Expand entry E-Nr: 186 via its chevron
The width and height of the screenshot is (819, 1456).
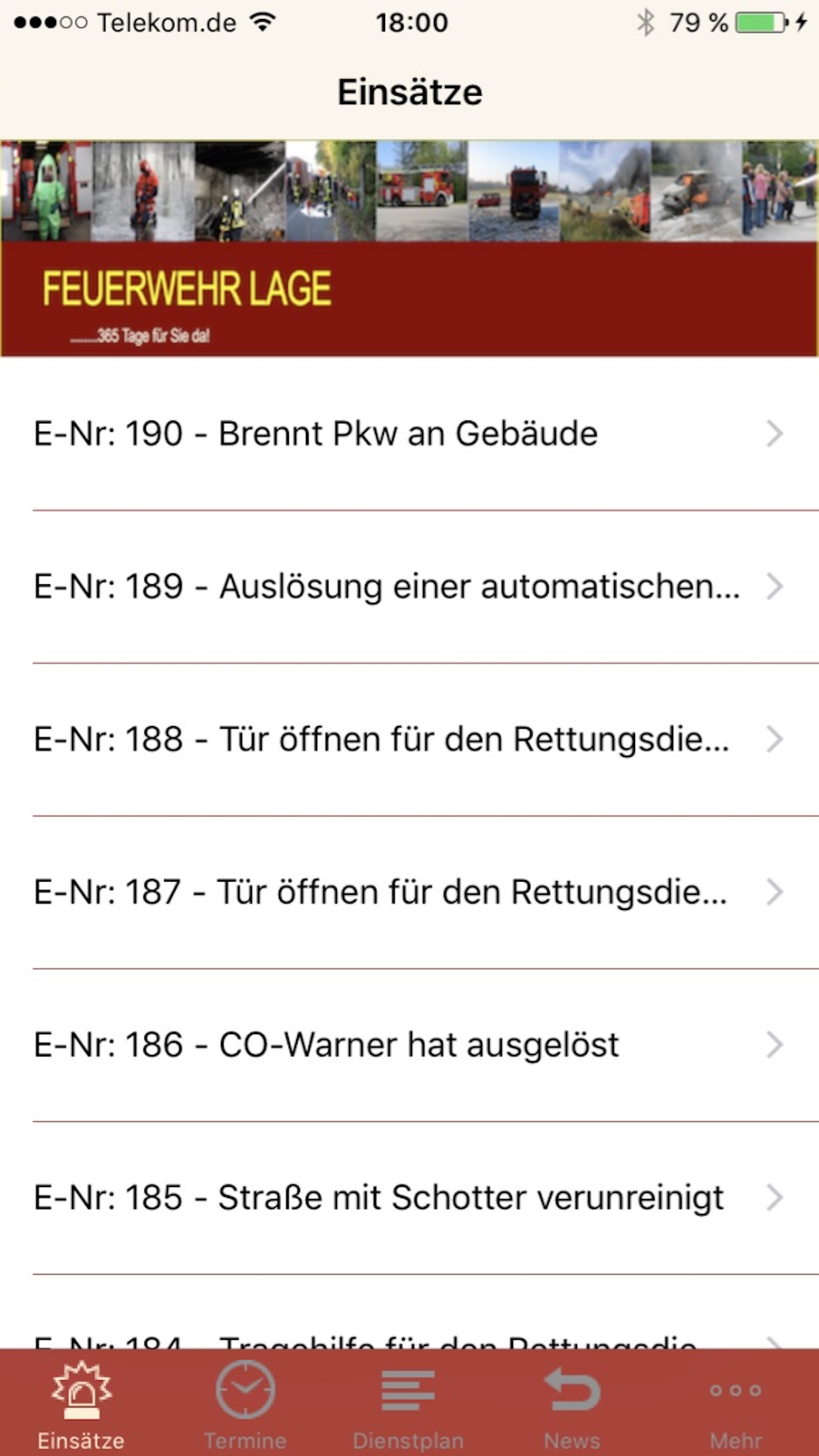coord(776,1045)
